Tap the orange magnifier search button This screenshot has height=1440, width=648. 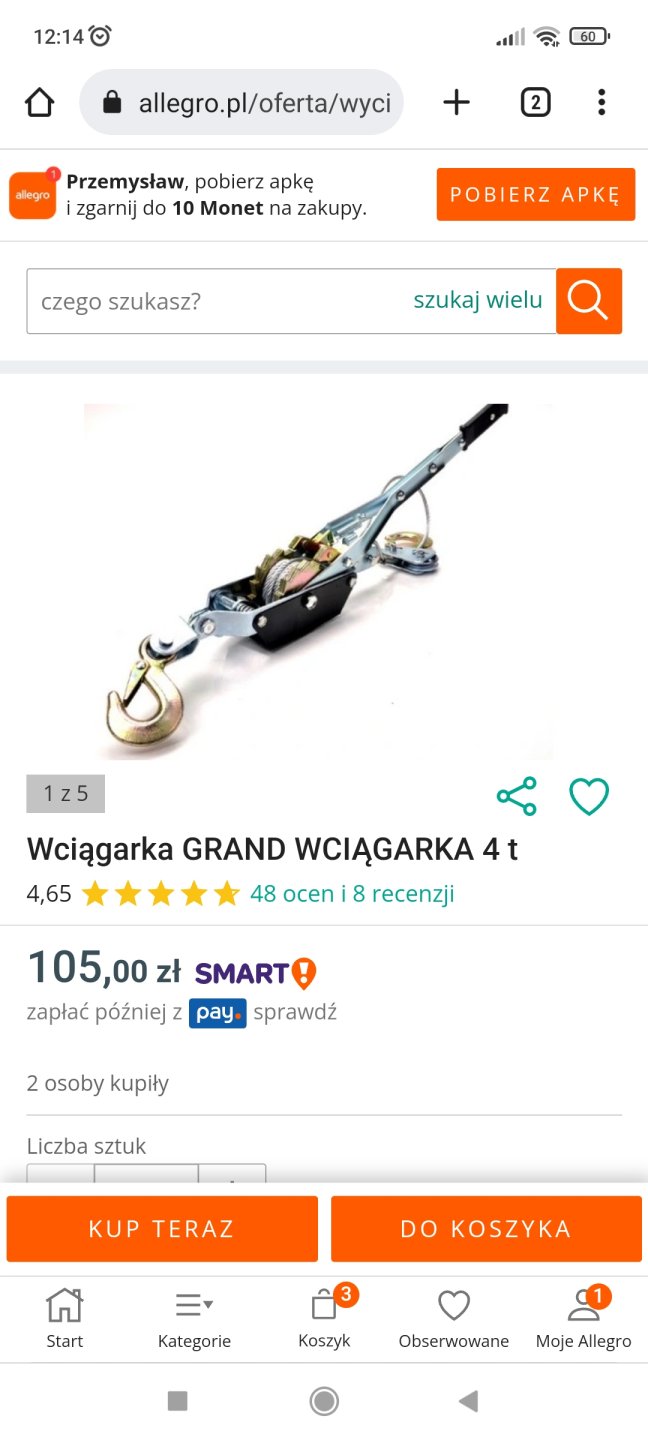tap(589, 300)
